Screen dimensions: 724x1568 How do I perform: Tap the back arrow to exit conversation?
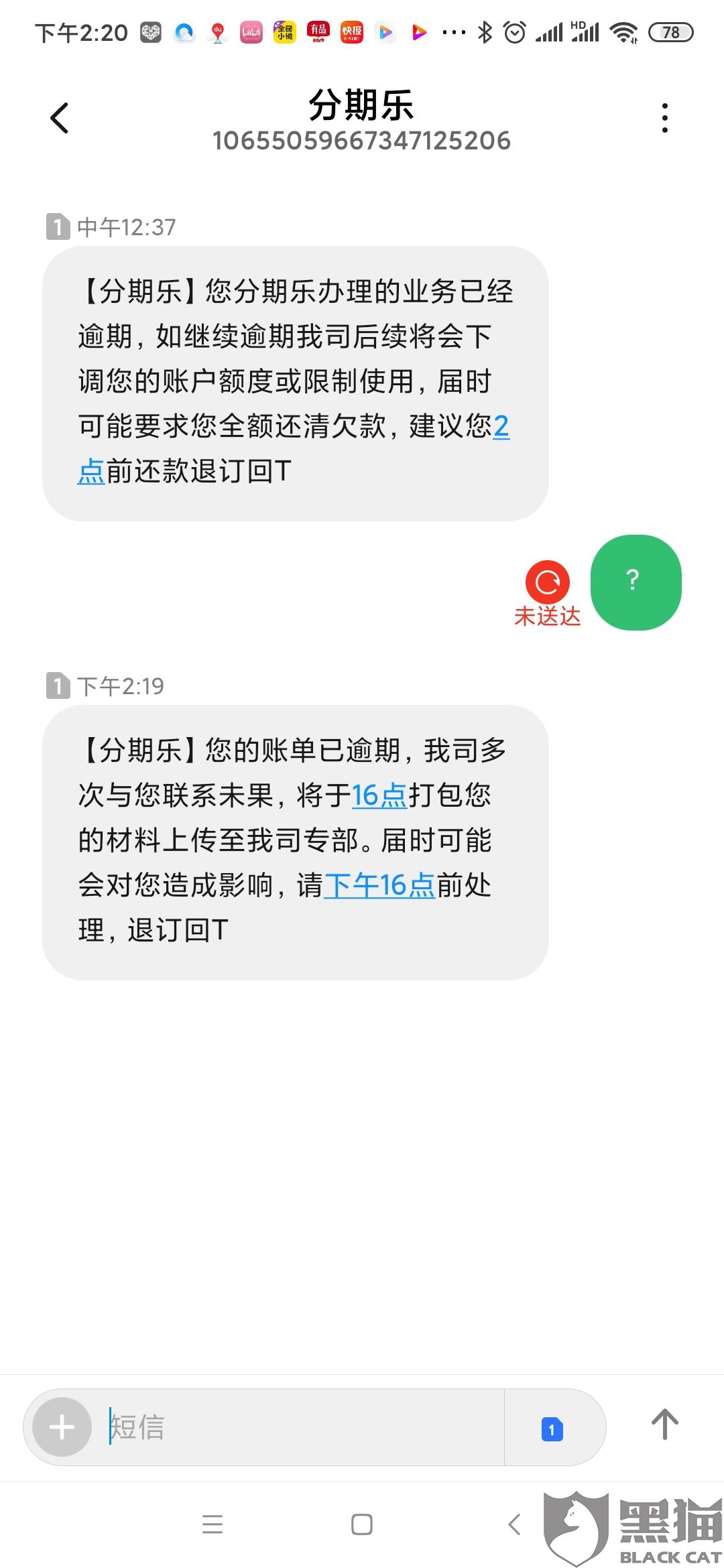point(59,118)
